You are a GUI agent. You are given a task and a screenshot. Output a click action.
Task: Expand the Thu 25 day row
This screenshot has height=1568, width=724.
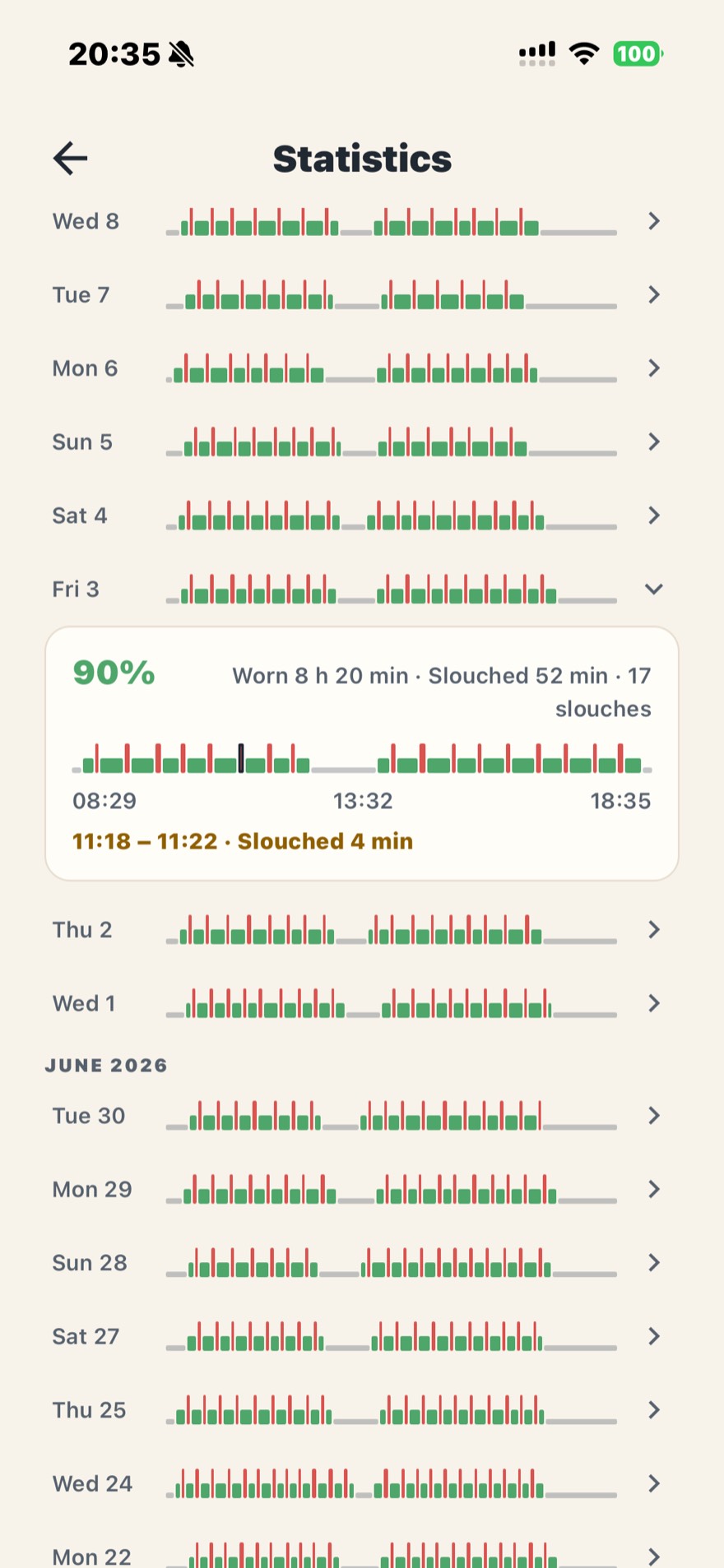[x=362, y=1410]
